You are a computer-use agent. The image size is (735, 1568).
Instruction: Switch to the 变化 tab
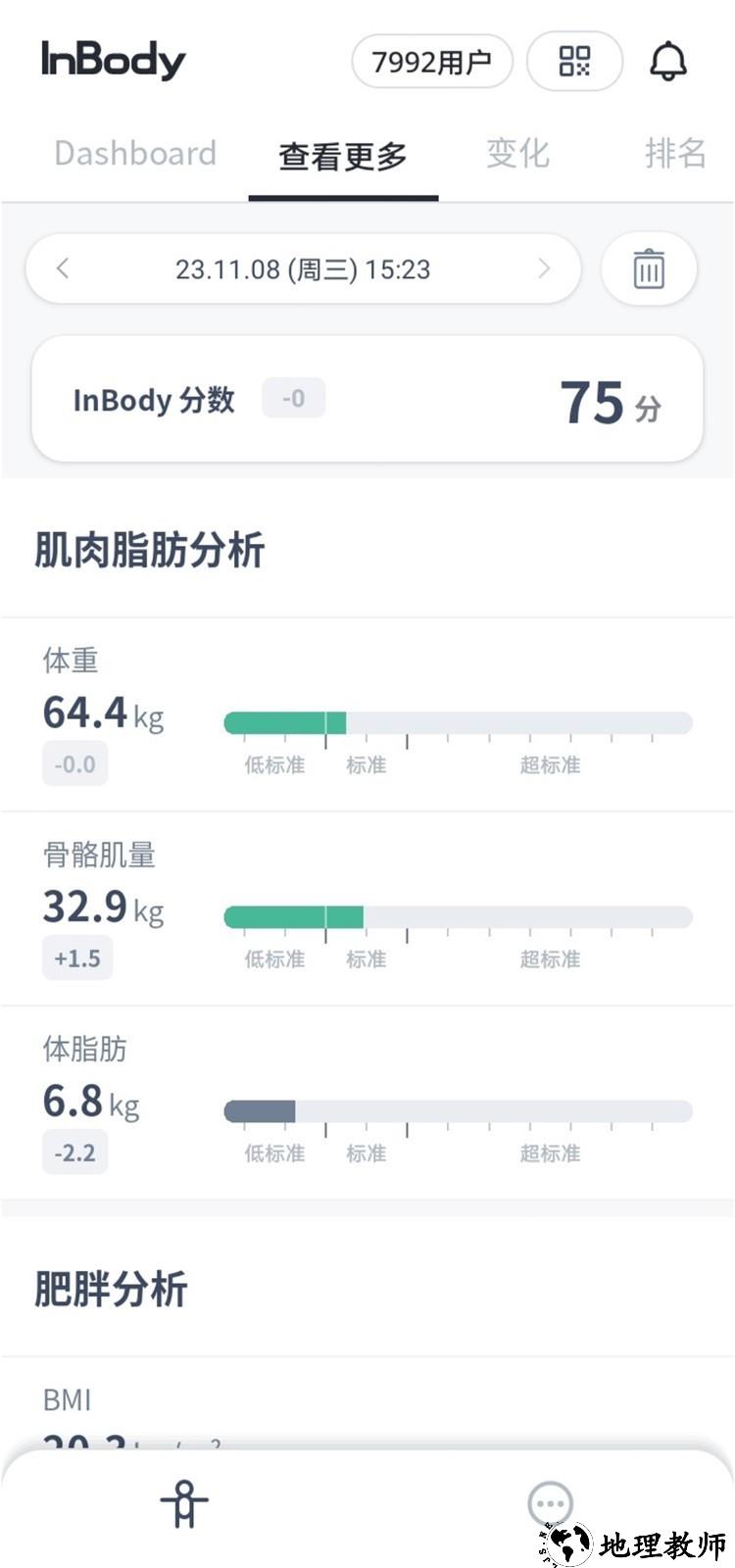(x=517, y=154)
